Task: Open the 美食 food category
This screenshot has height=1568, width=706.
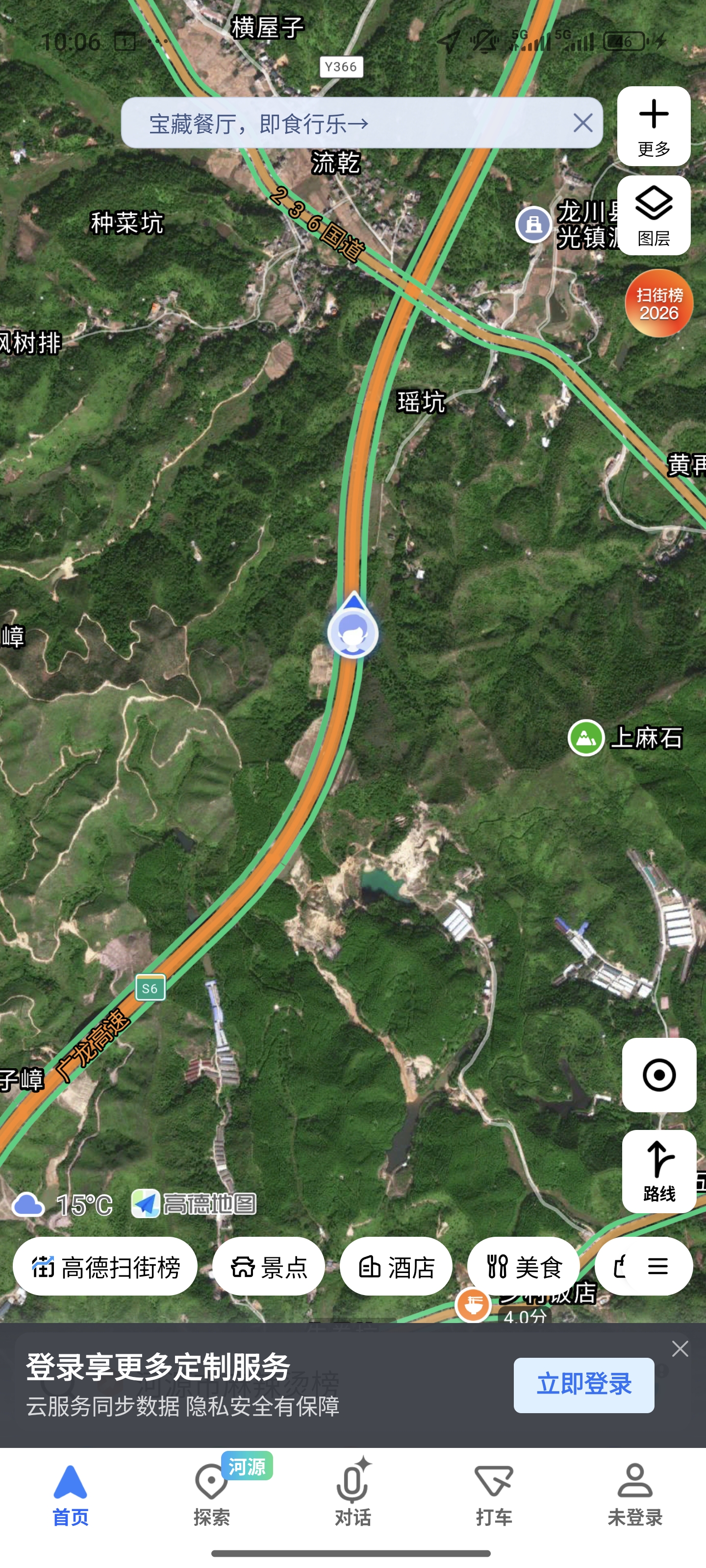Action: (524, 1267)
